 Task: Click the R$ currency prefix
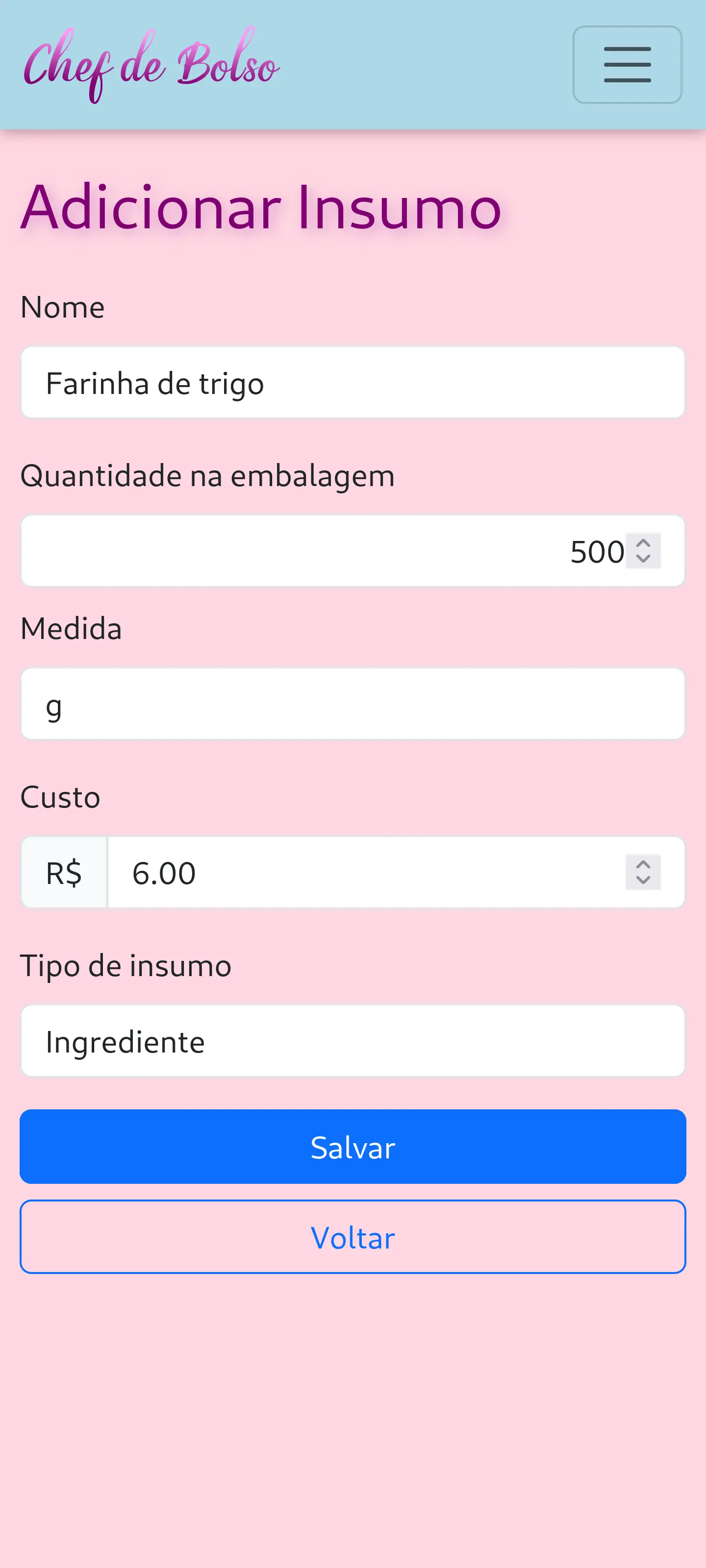point(64,872)
